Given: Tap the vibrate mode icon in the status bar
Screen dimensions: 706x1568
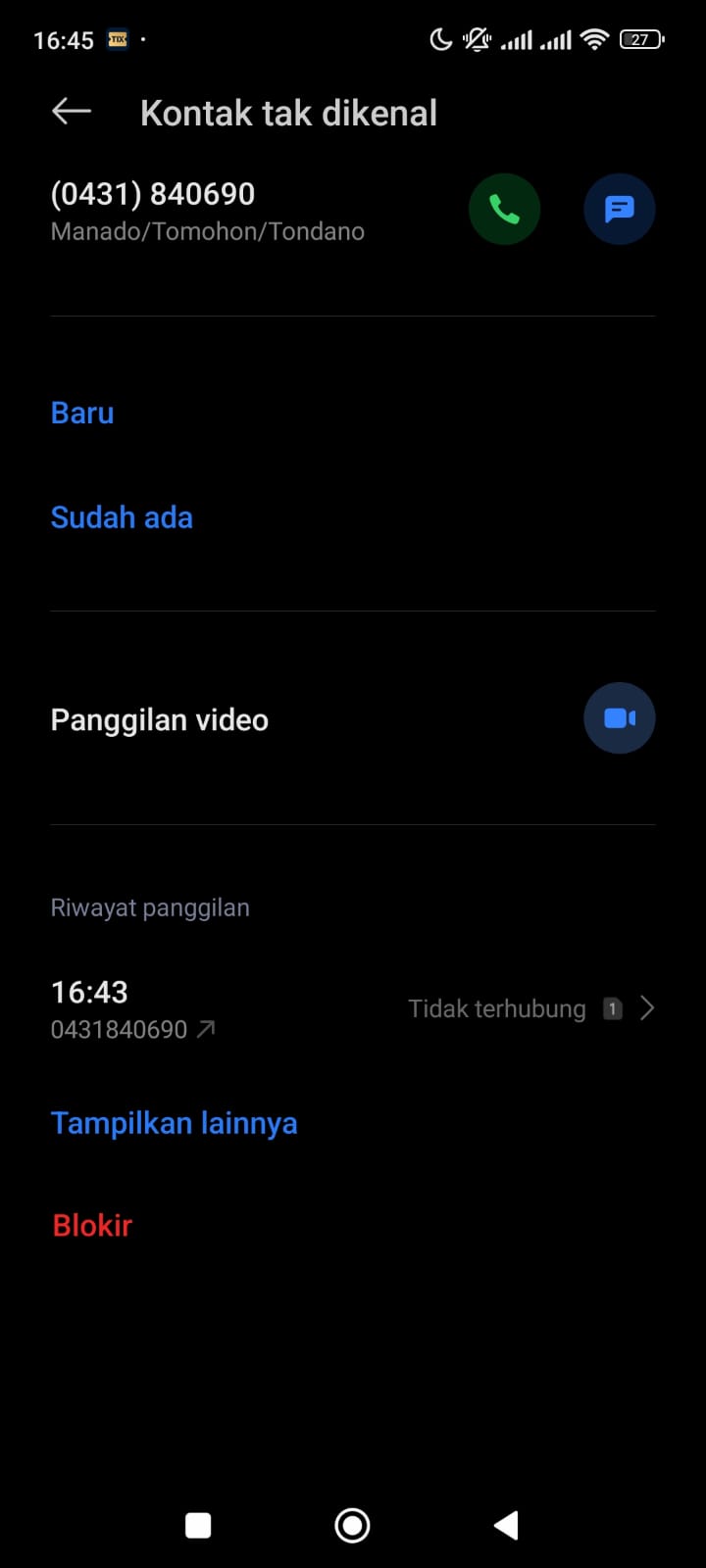Looking at the screenshot, I should point(475,39).
